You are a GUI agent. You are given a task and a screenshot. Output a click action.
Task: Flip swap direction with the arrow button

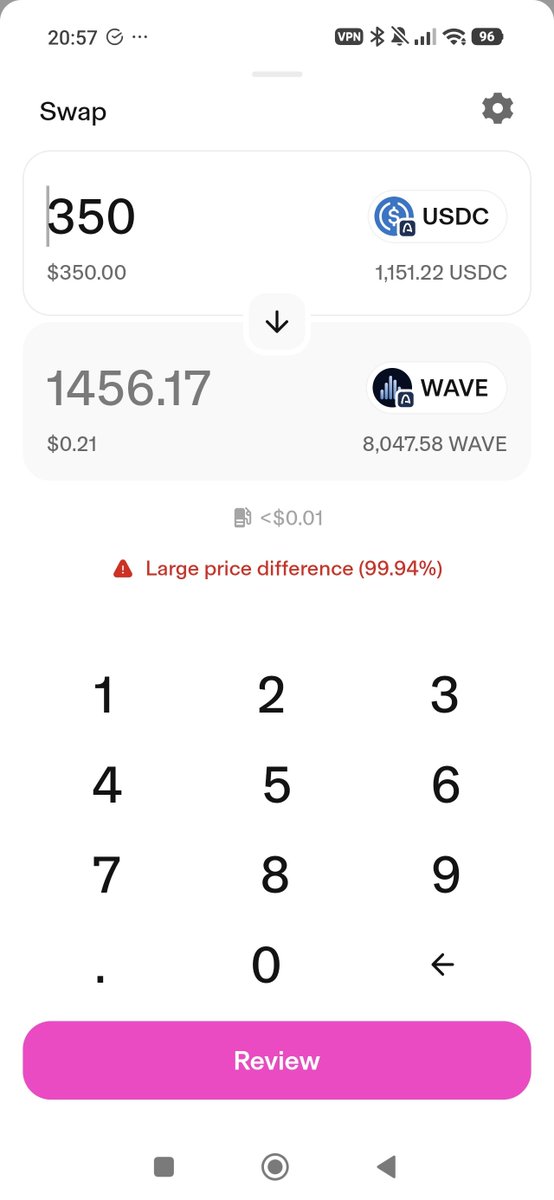pyautogui.click(x=277, y=323)
